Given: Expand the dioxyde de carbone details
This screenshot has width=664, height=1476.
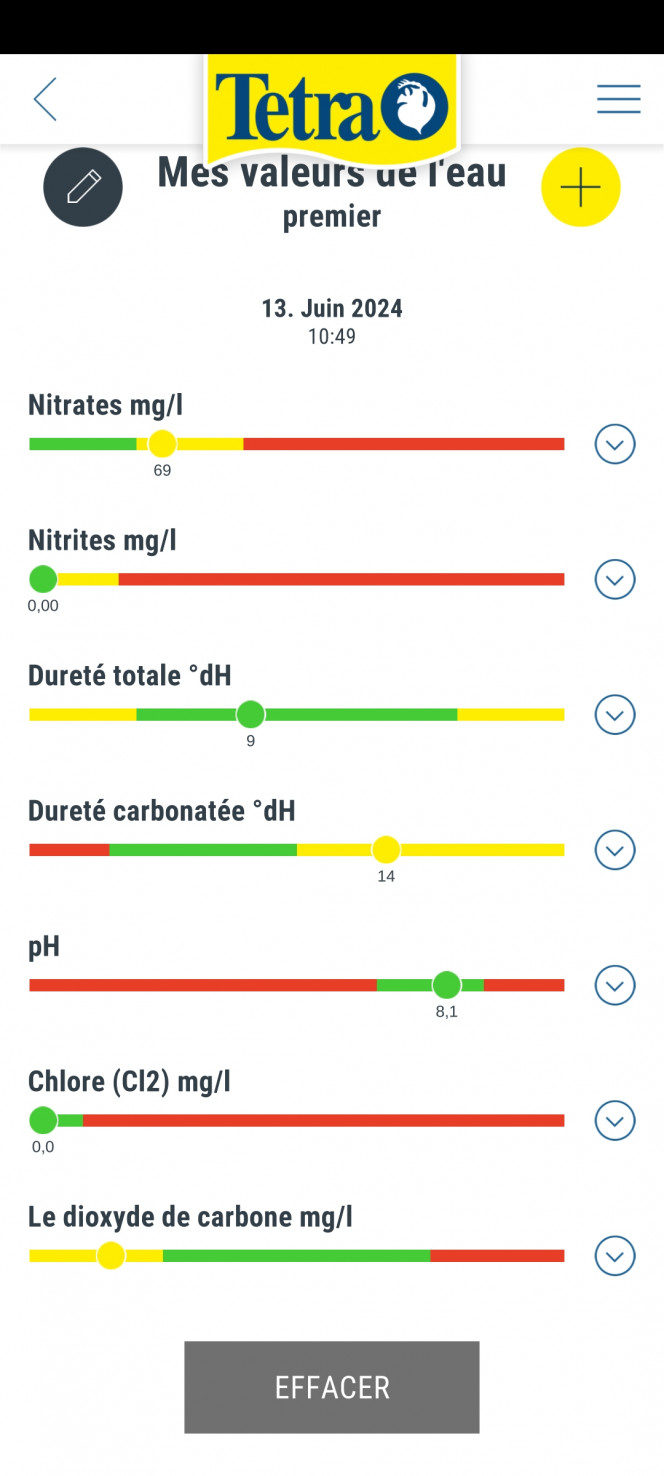Looking at the screenshot, I should (615, 1256).
